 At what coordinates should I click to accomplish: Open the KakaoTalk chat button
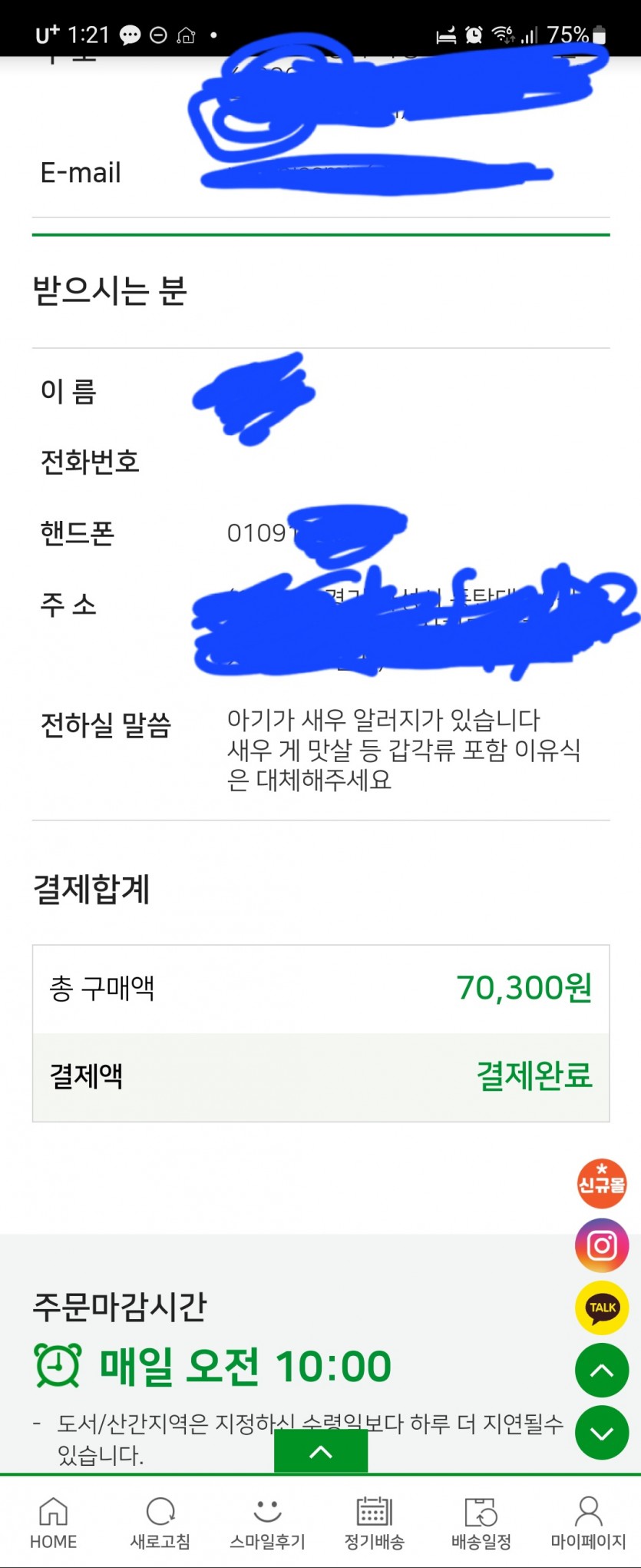tap(602, 1308)
